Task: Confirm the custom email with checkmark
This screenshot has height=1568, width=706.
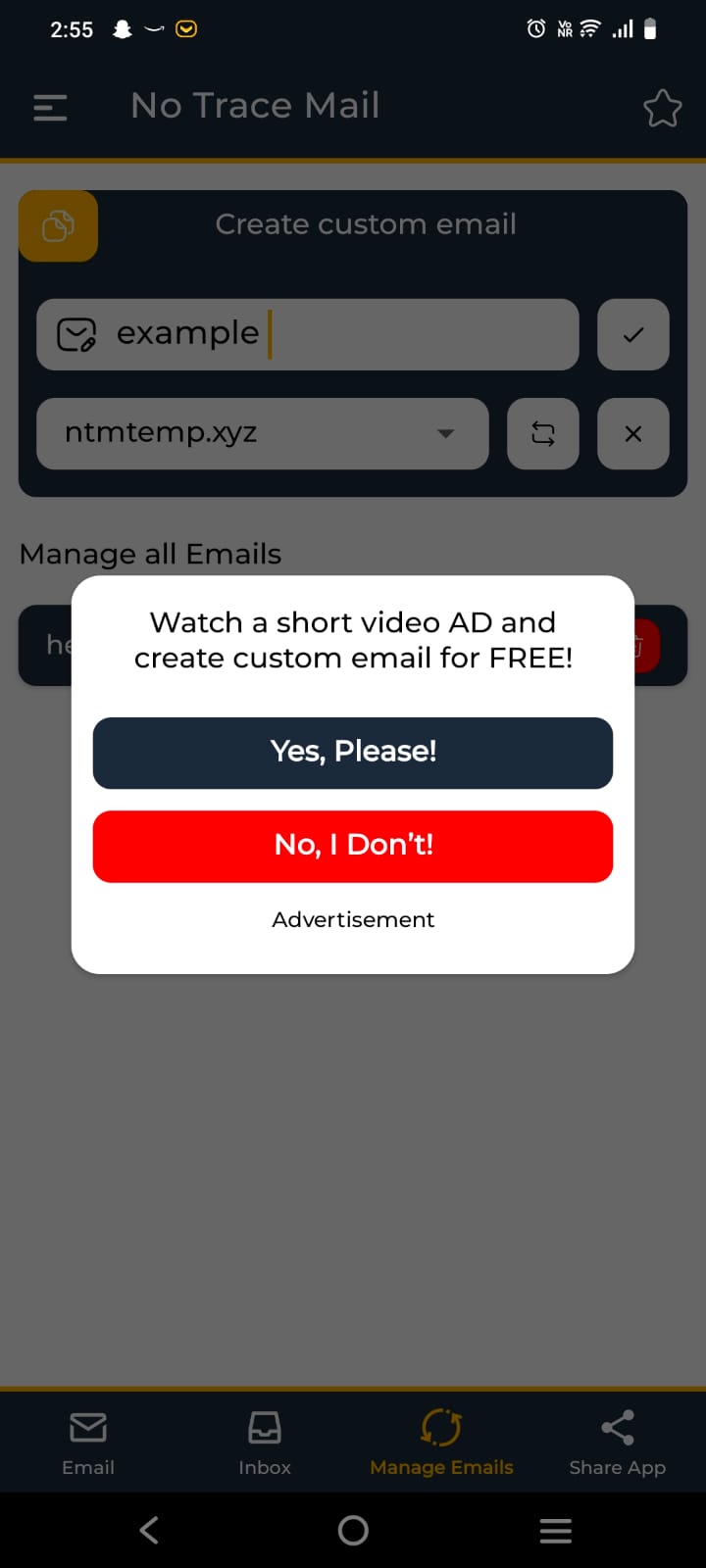Action: tap(633, 335)
